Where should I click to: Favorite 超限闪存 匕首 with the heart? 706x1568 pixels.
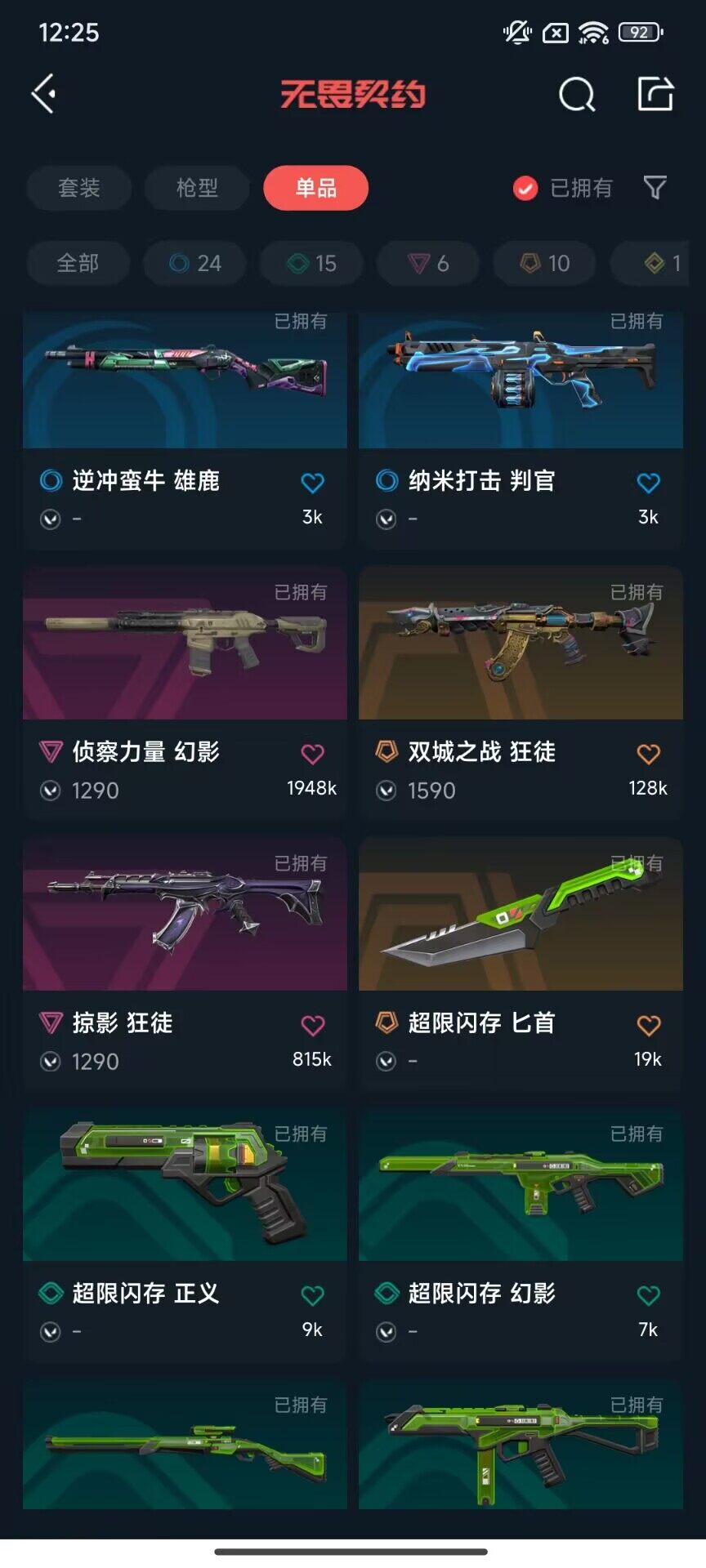click(x=648, y=1022)
